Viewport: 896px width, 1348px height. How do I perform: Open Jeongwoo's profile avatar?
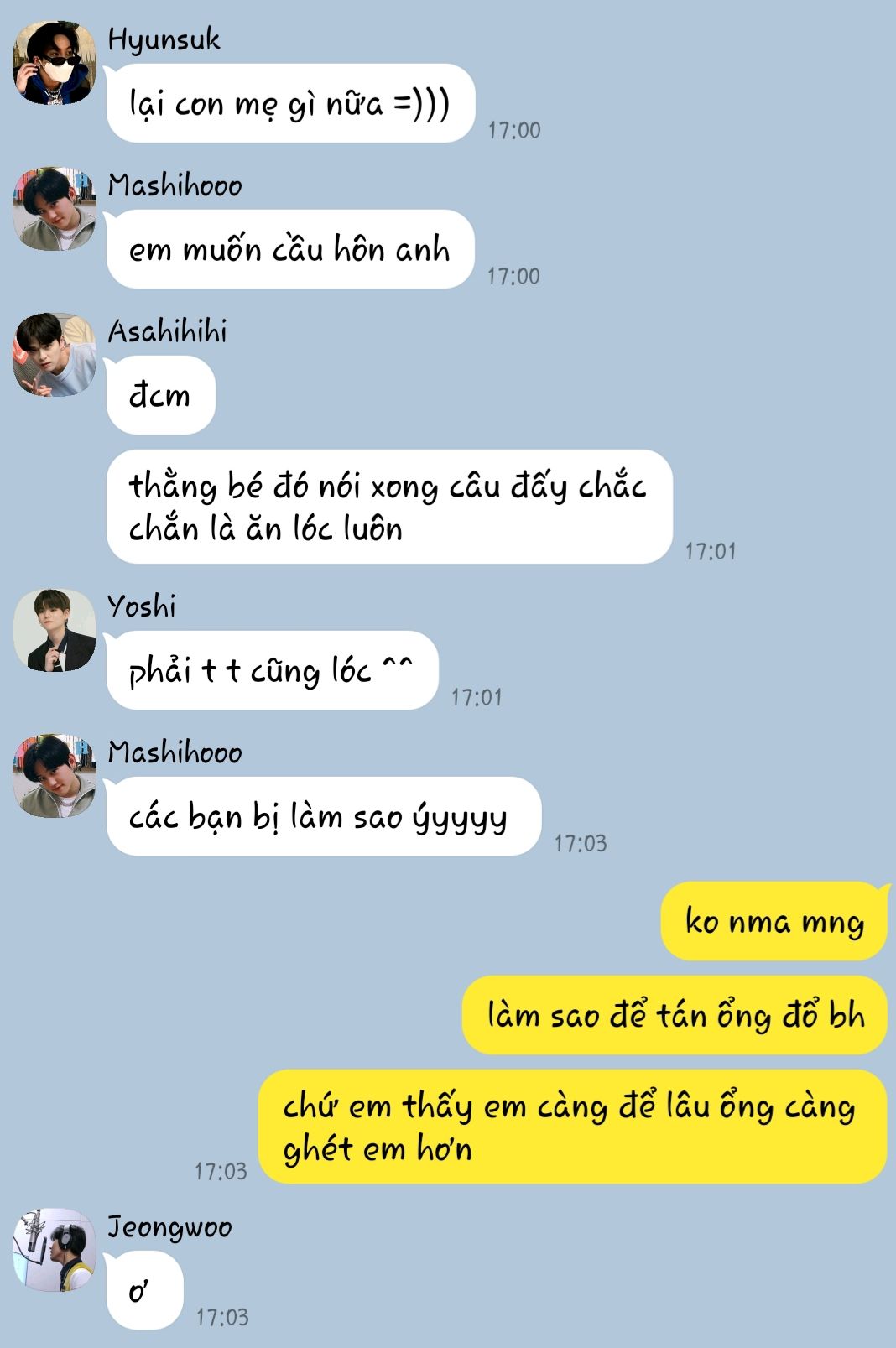pyautogui.click(x=55, y=1250)
